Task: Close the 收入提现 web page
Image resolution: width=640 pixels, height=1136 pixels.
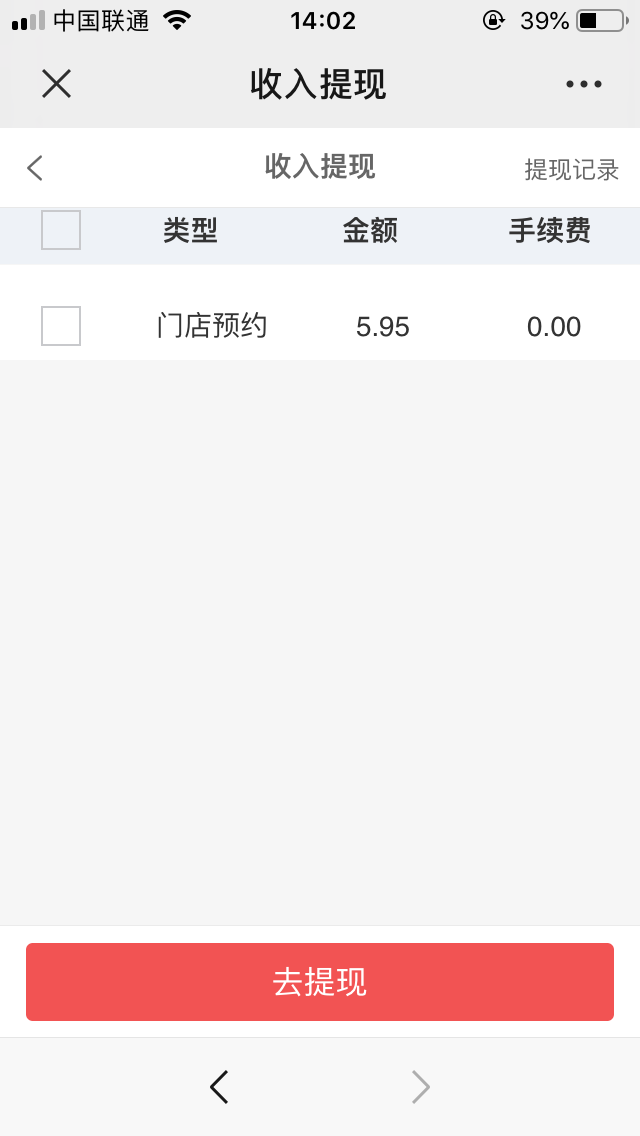Action: tap(56, 84)
